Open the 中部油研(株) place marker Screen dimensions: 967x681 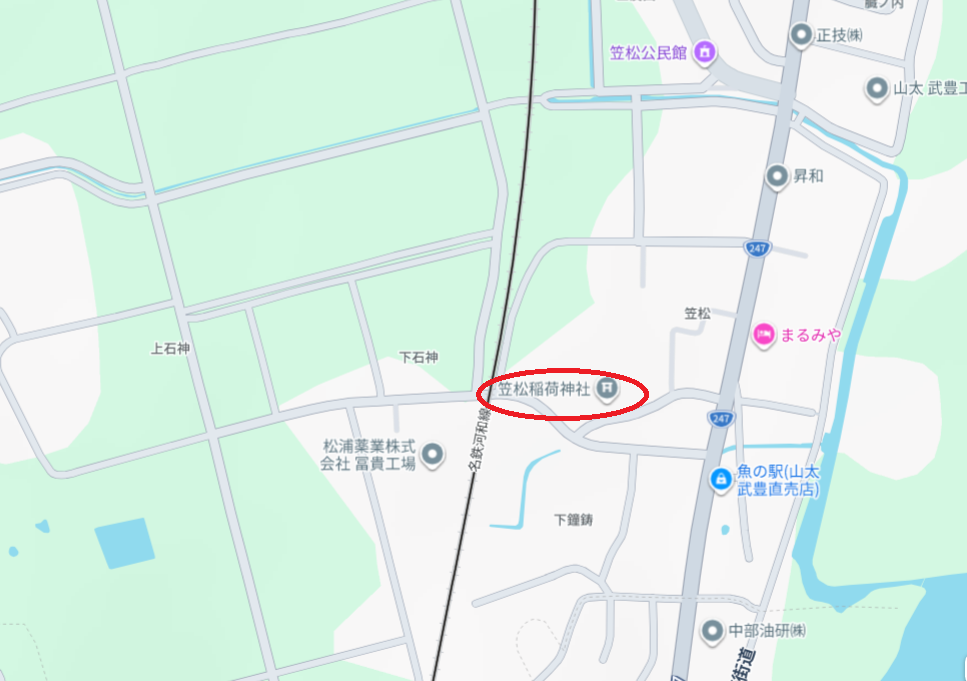click(x=711, y=631)
